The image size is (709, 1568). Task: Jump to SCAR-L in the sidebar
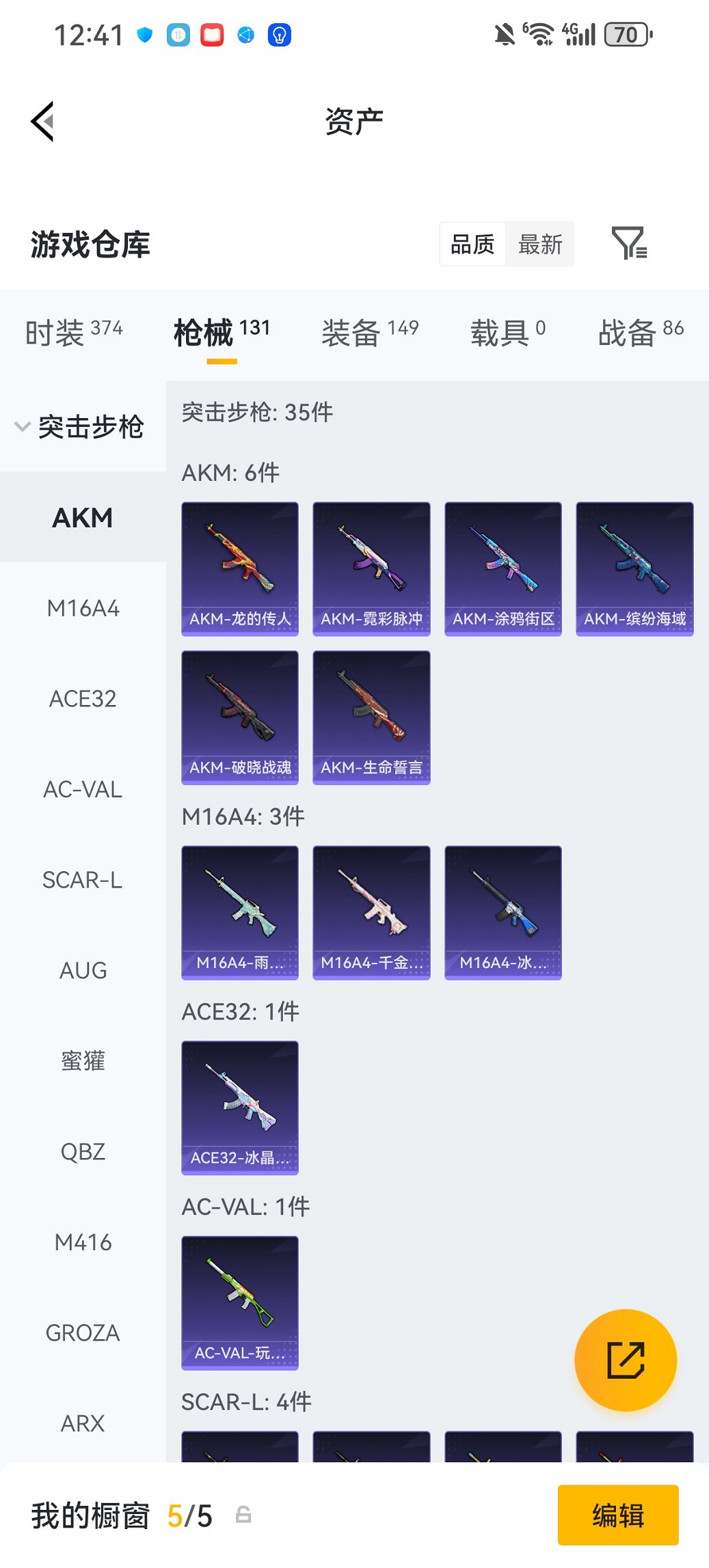click(x=83, y=880)
